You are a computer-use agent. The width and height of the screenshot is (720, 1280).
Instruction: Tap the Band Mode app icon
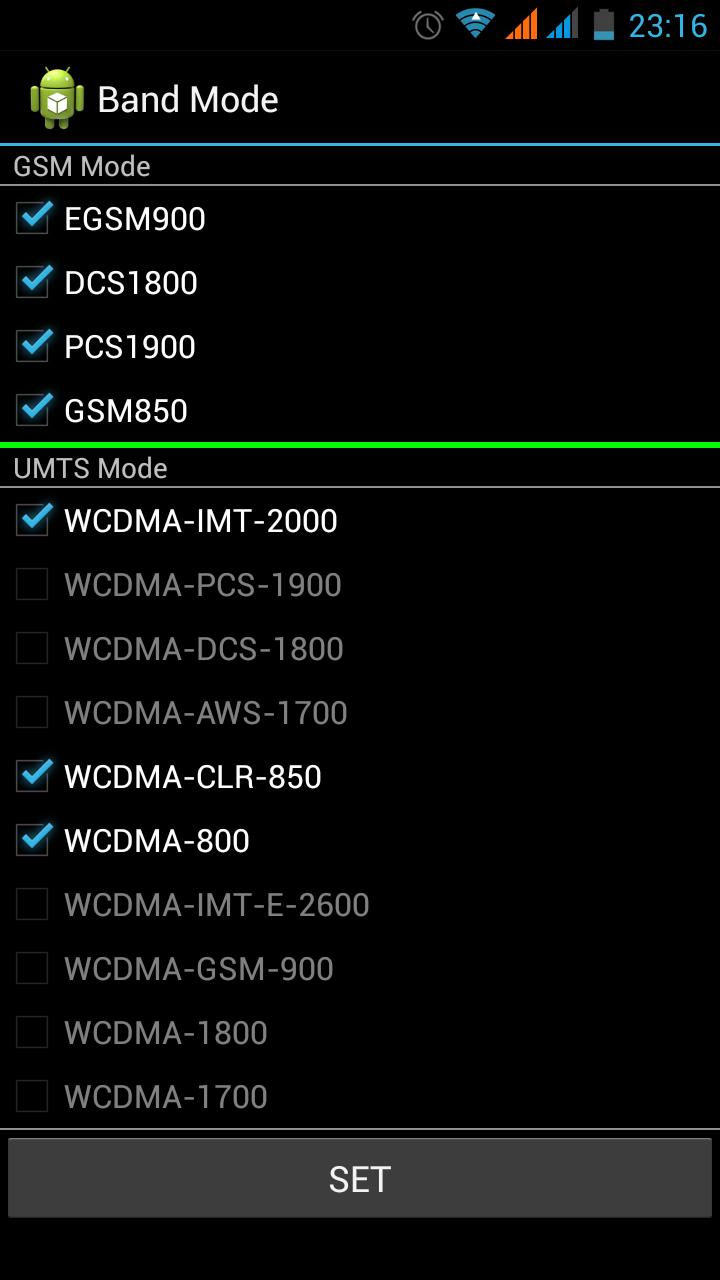tap(57, 98)
